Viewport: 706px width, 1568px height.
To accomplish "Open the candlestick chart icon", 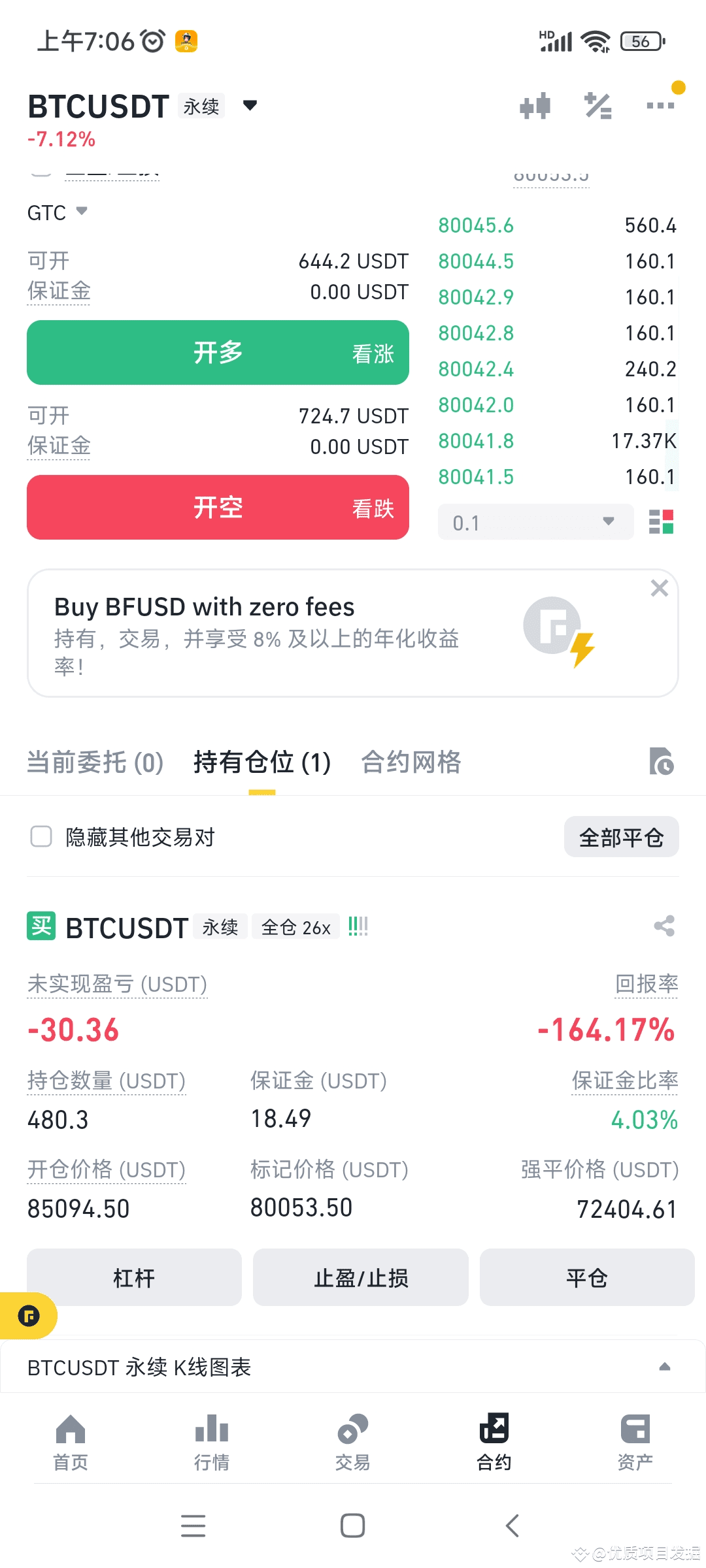I will pyautogui.click(x=535, y=106).
